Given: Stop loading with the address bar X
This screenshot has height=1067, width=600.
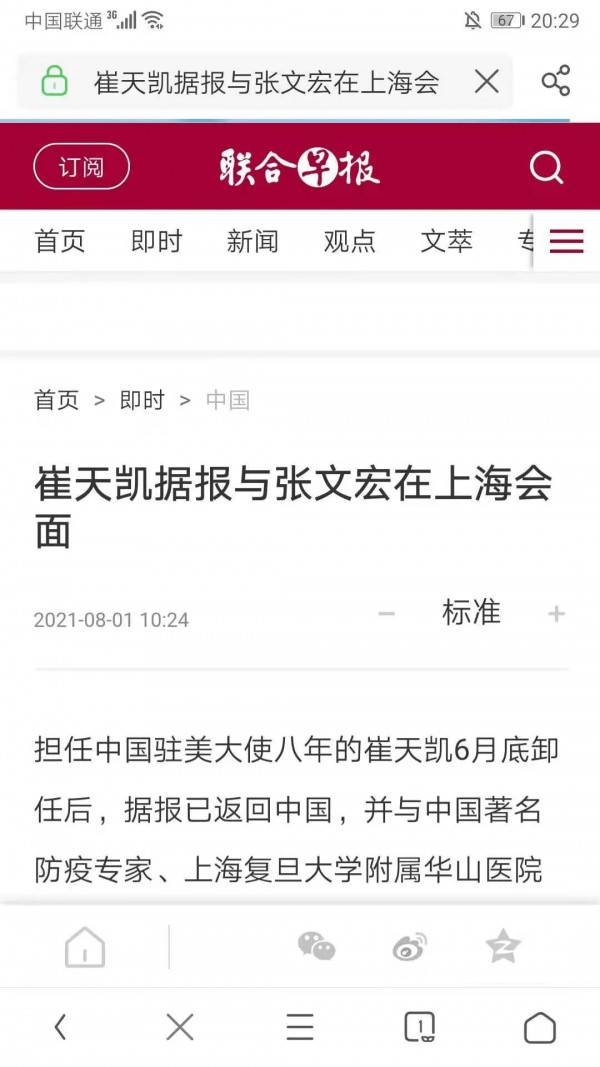Looking at the screenshot, I should coord(486,82).
